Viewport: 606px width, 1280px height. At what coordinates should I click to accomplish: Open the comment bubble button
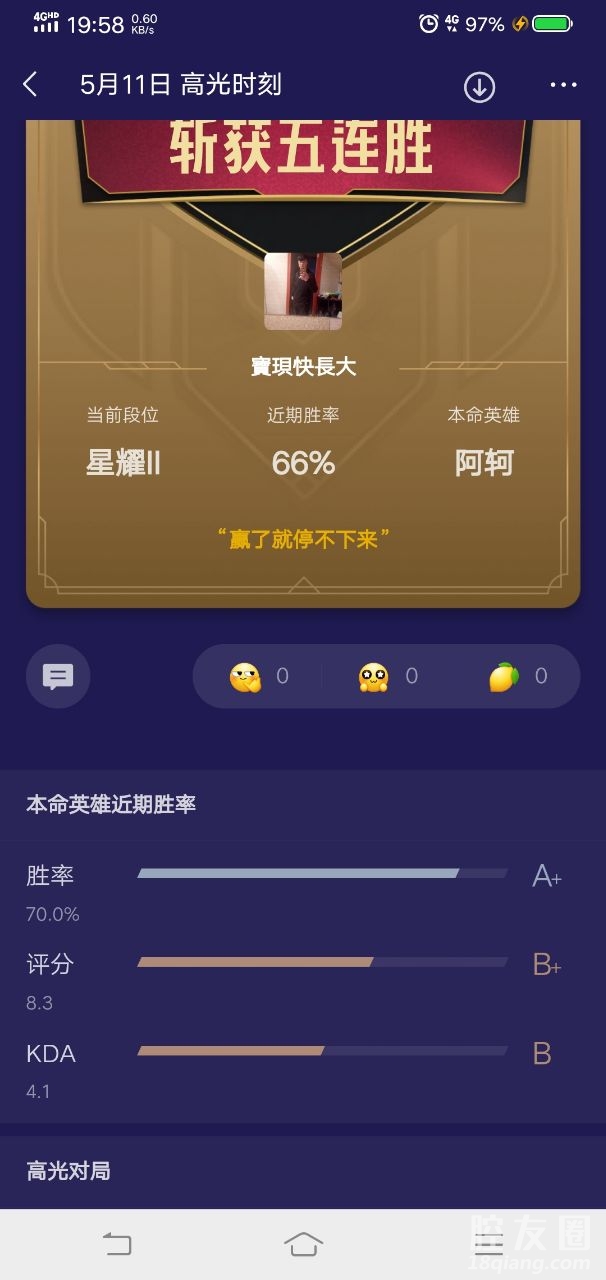coord(58,677)
